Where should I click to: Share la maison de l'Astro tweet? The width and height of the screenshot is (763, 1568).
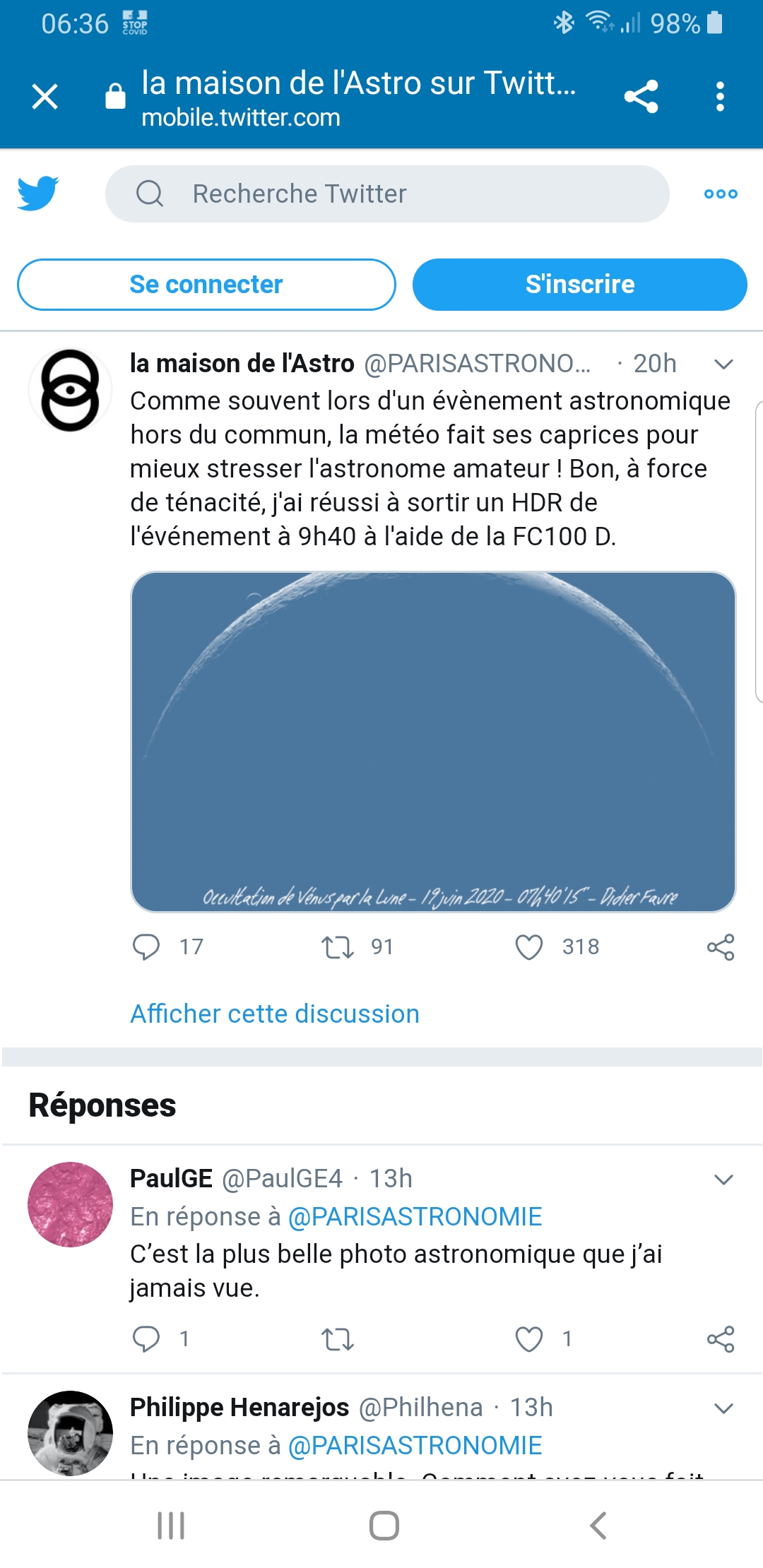click(x=721, y=946)
